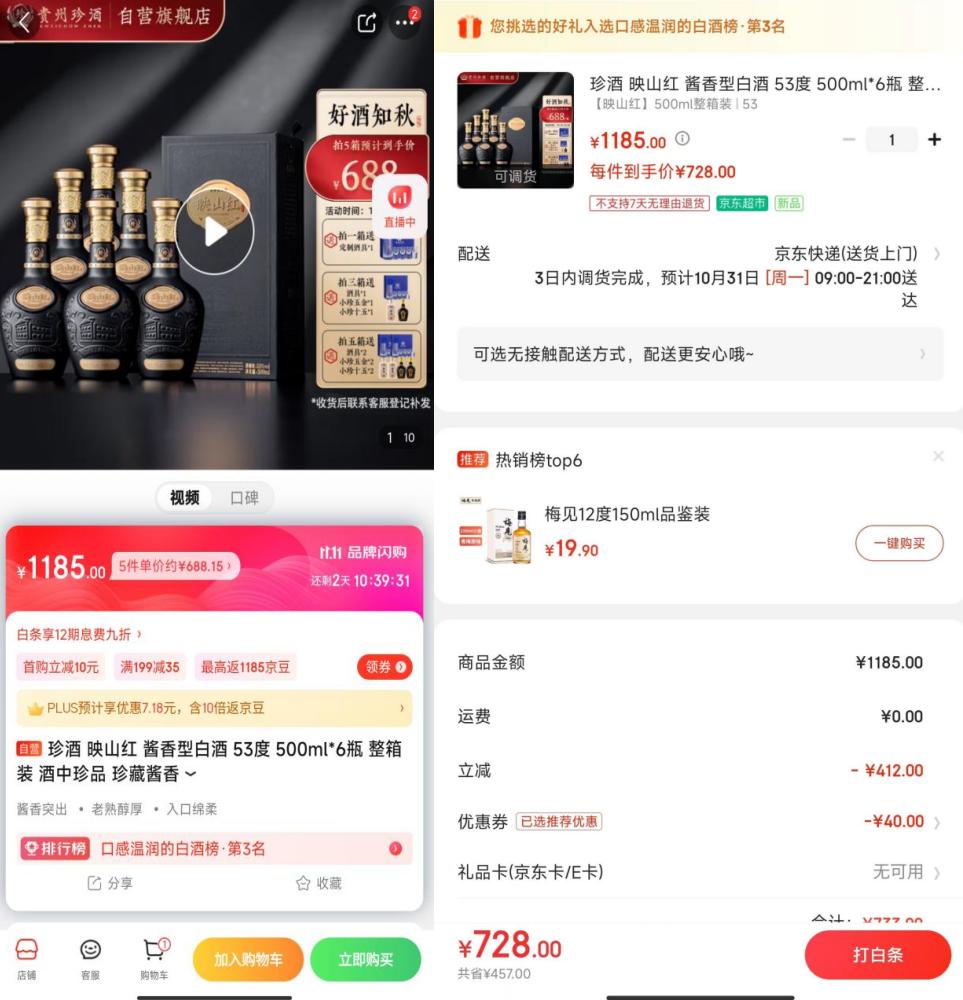This screenshot has height=1000, width=963.
Task: Open the more options menu with badge
Action: pyautogui.click(x=404, y=22)
